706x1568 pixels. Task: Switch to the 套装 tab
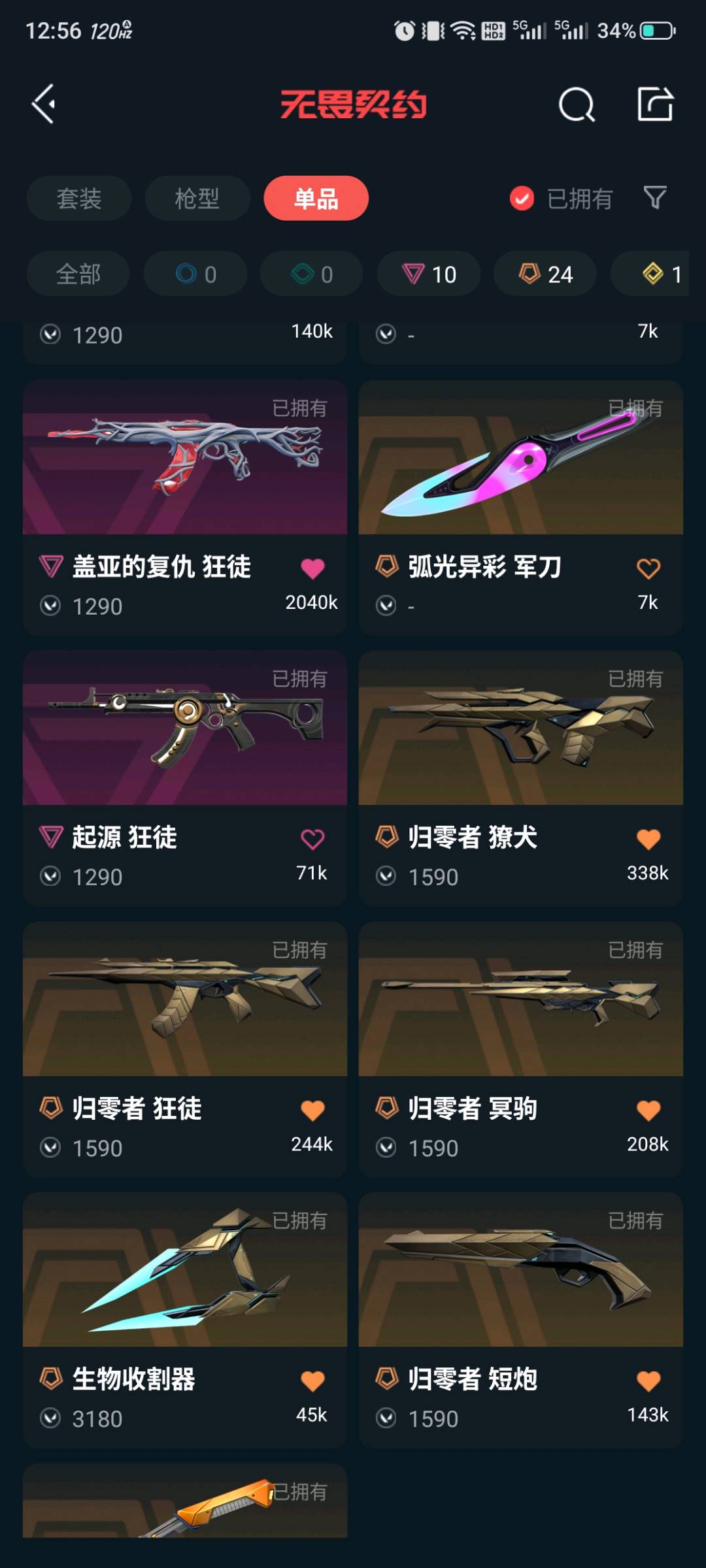tap(79, 199)
